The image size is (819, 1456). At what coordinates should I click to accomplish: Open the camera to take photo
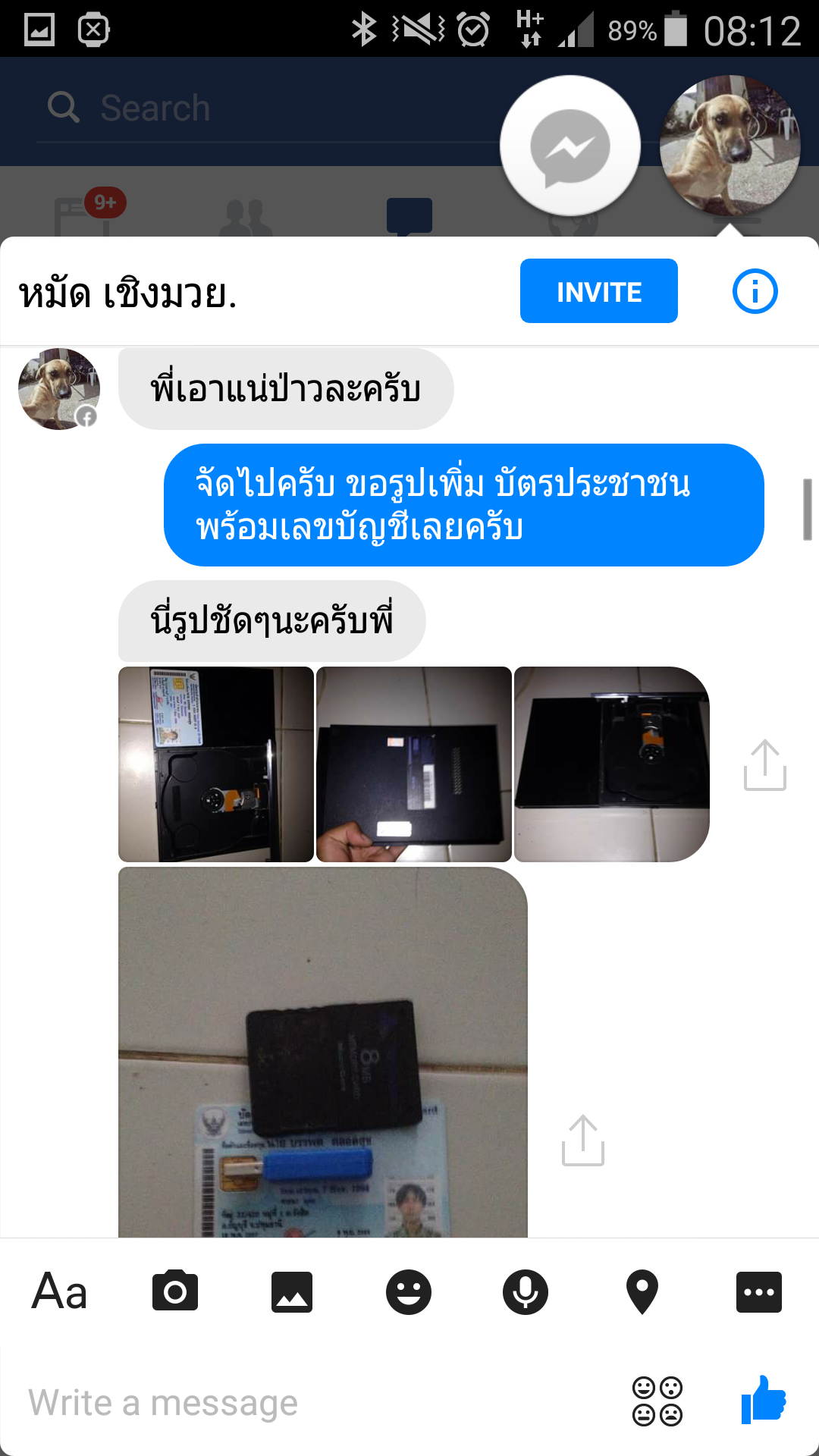pyautogui.click(x=175, y=1291)
